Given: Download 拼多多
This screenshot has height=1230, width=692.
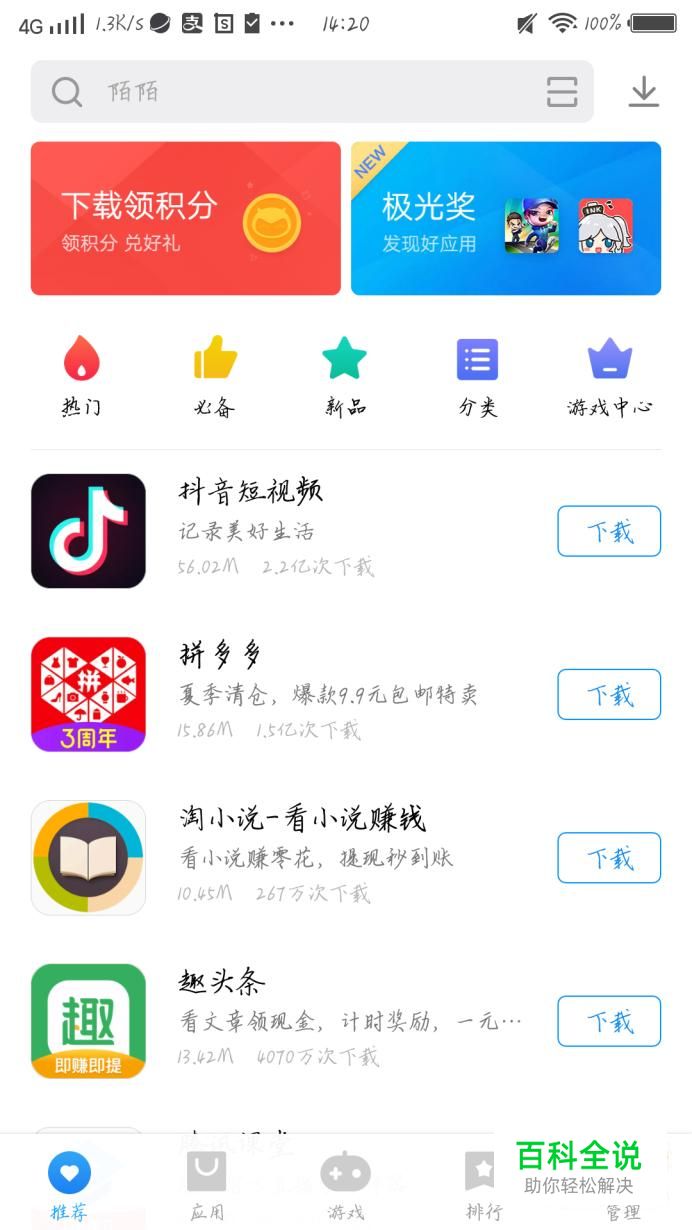Looking at the screenshot, I should click(609, 694).
